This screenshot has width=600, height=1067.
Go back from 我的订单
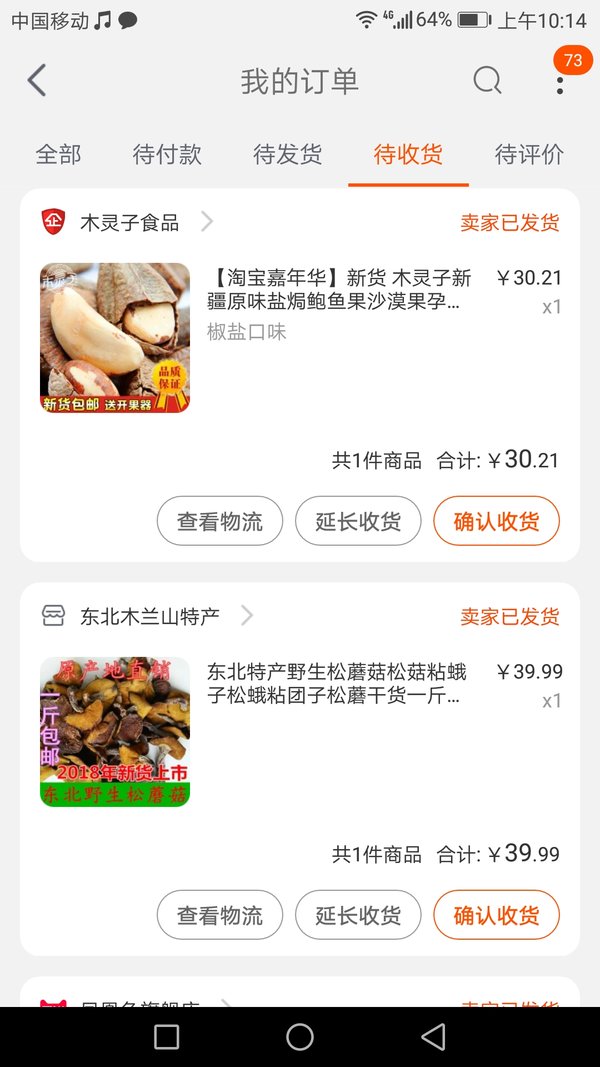(37, 80)
